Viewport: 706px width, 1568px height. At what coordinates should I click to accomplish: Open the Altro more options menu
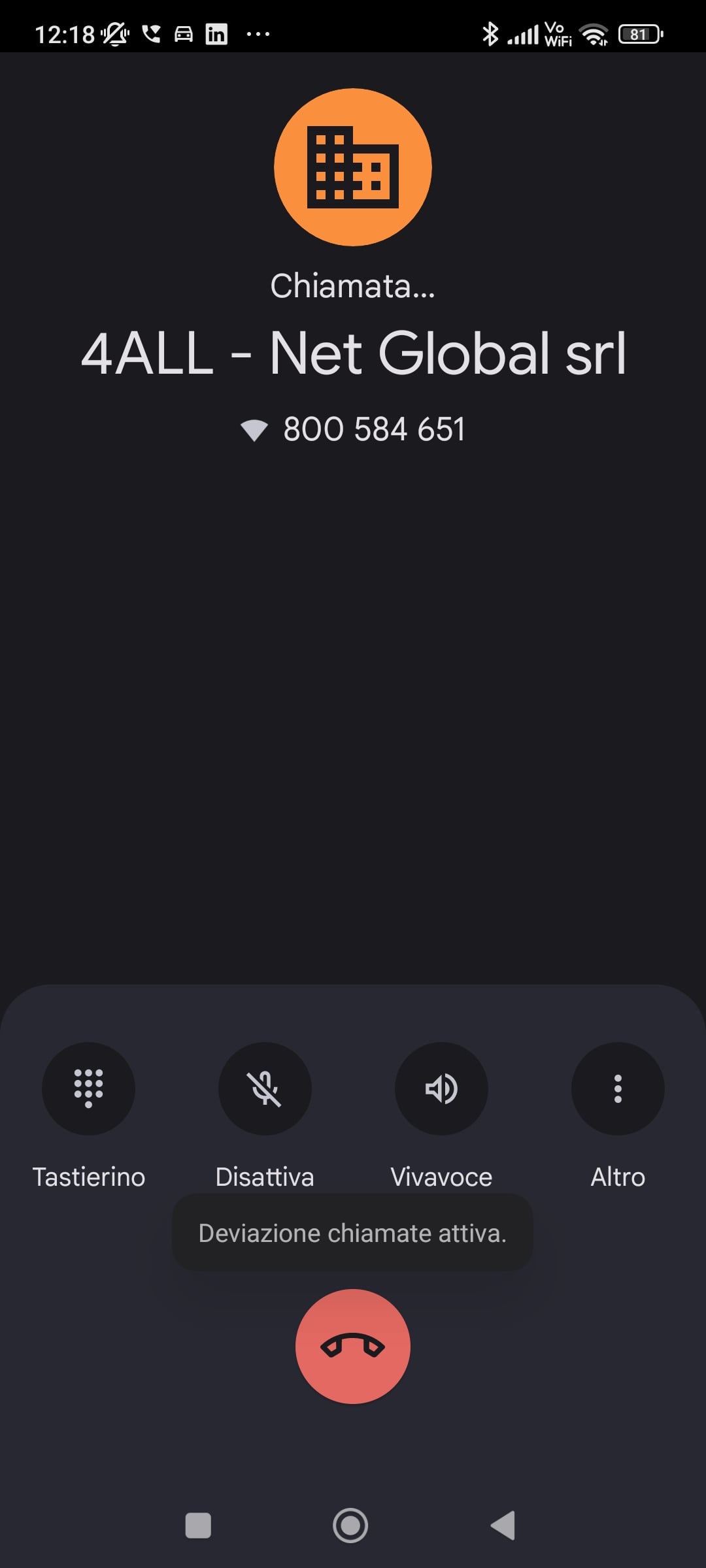[x=618, y=1088]
